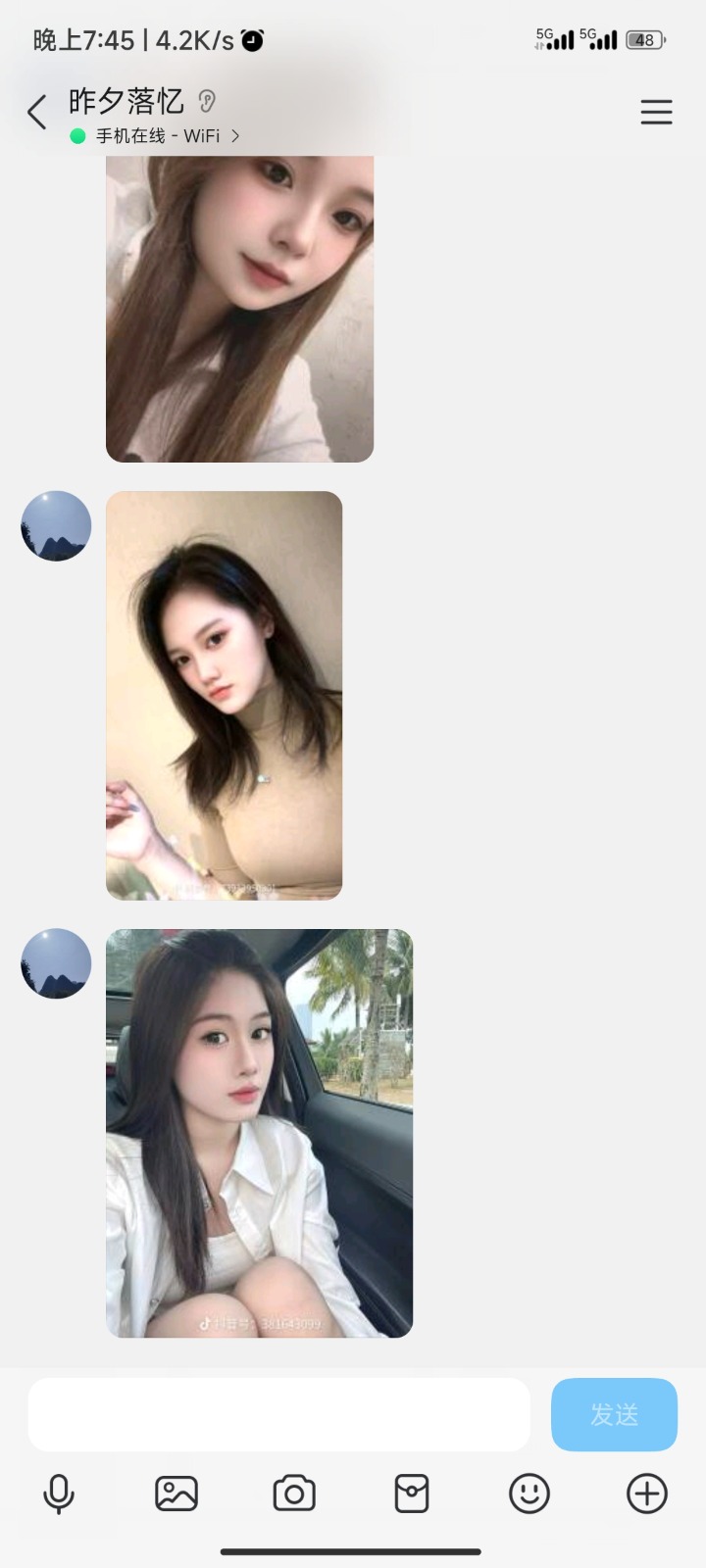Focus the message input field
Viewport: 706px width, 1568px height.
[278, 1414]
